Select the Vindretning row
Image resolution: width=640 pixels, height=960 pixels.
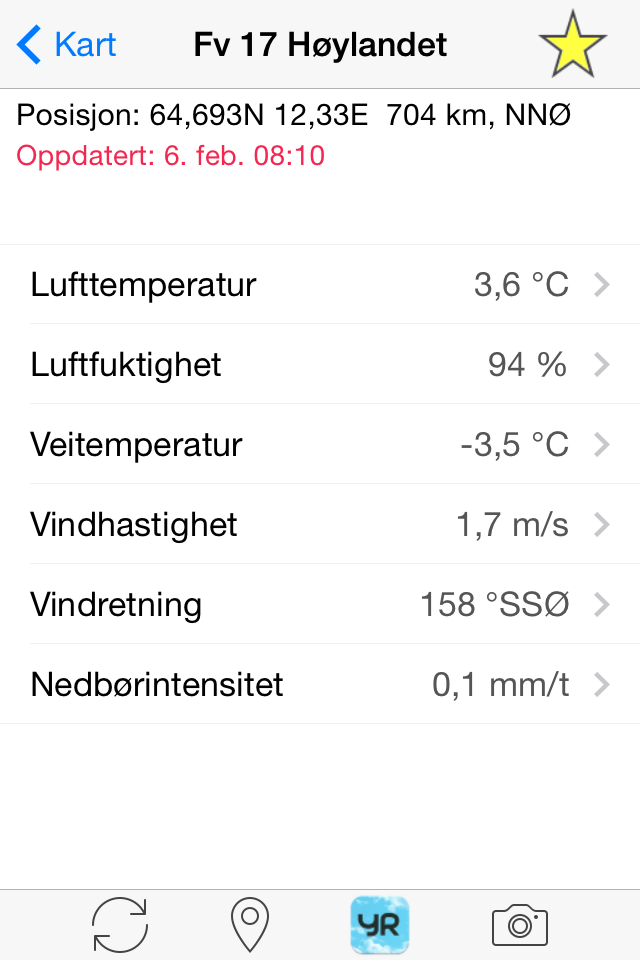click(320, 605)
